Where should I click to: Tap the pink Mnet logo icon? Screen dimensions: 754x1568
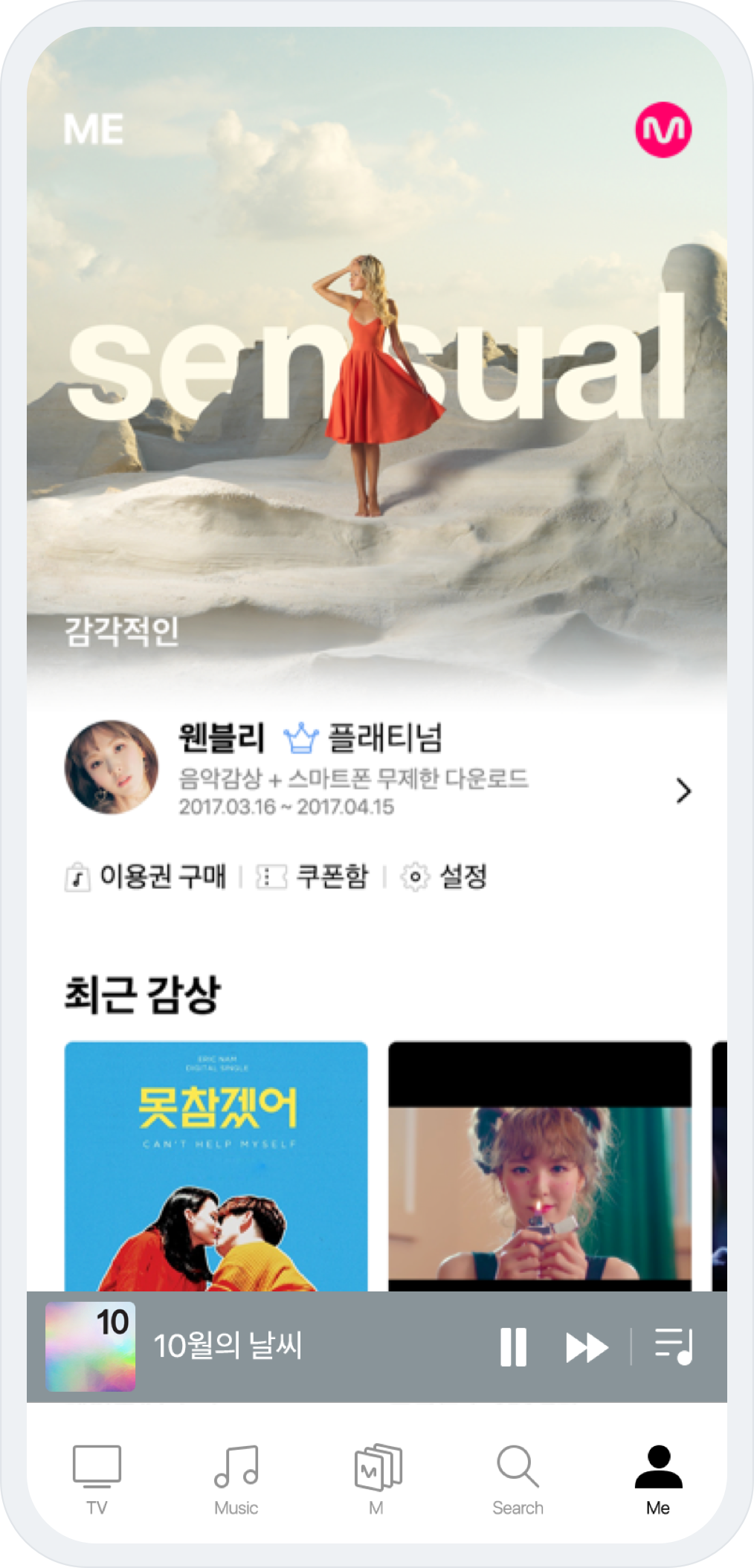(x=663, y=129)
